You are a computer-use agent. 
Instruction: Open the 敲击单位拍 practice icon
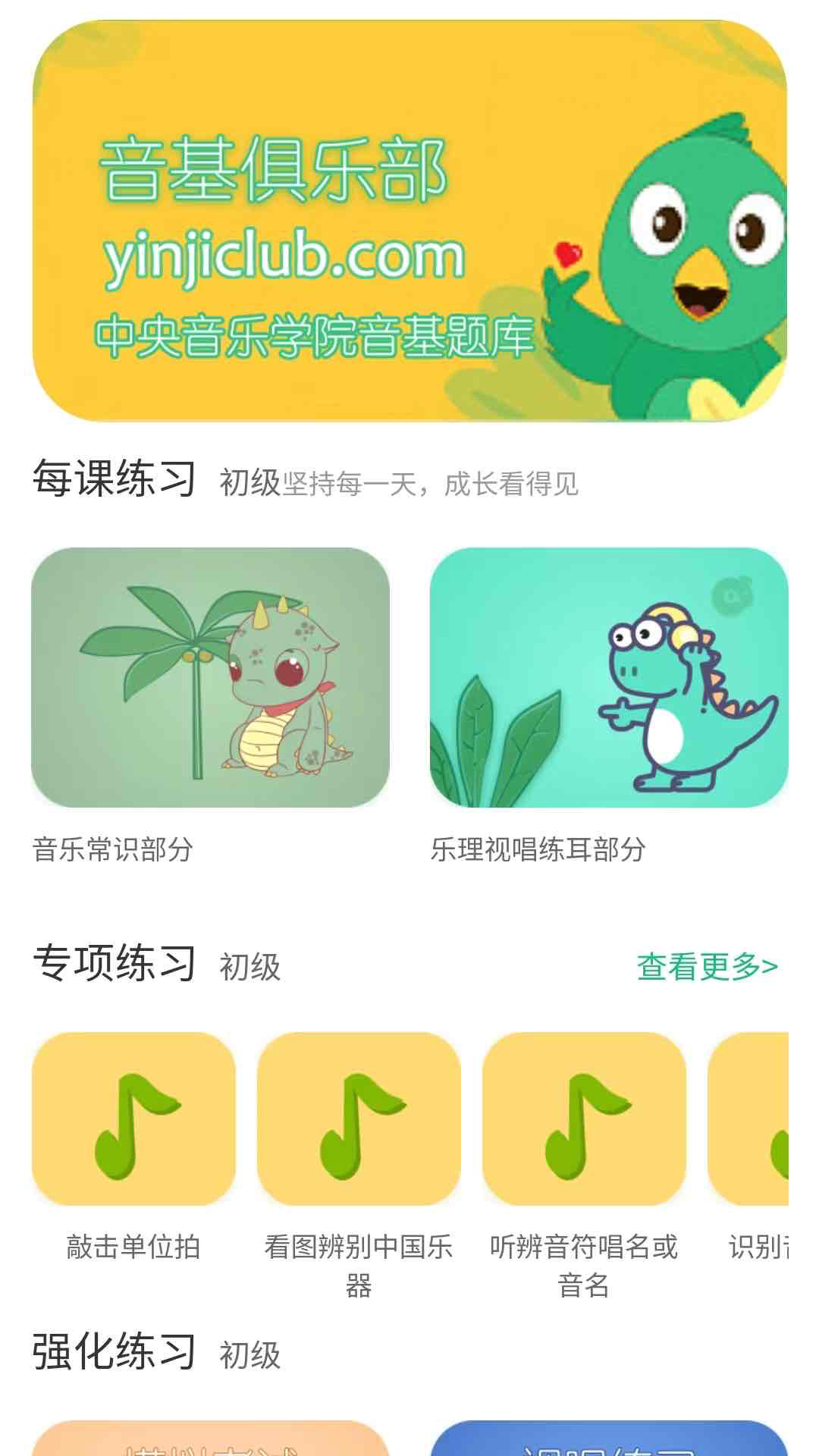coord(133,1122)
